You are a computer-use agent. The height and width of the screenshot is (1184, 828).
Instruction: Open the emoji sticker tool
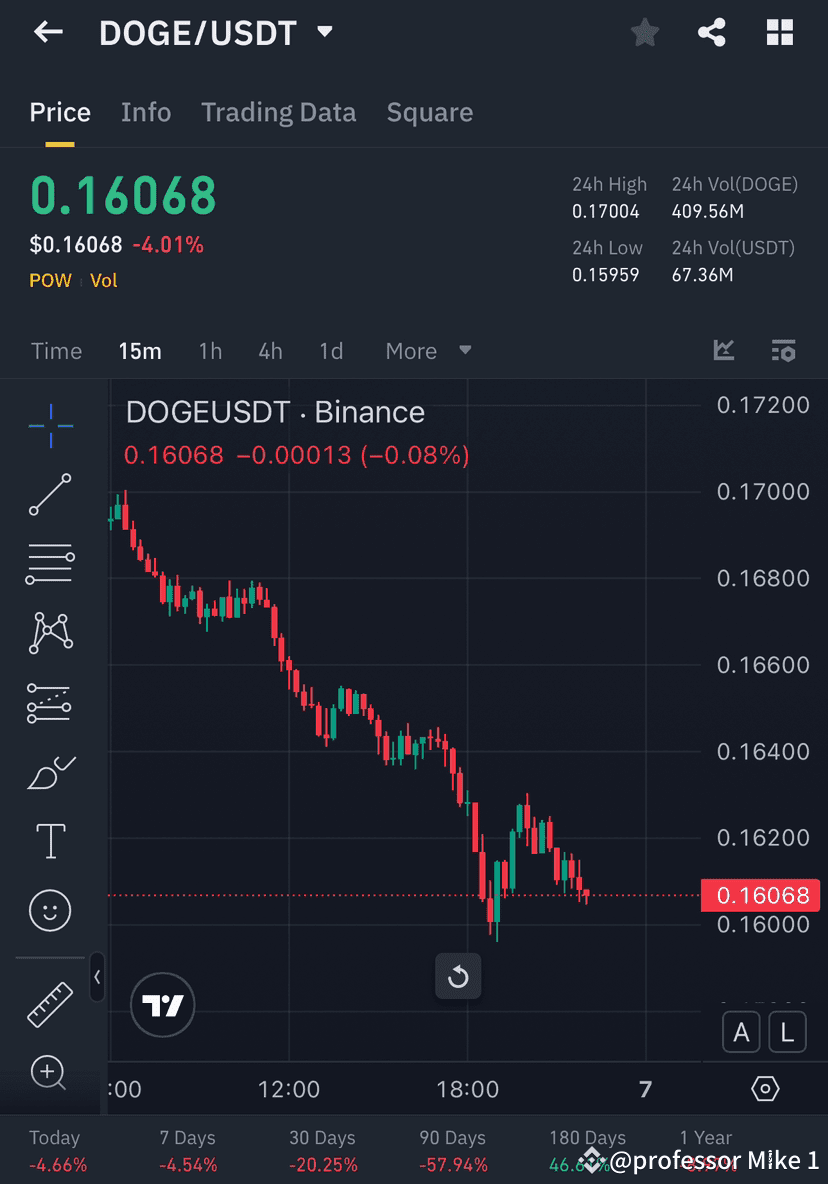pos(50,911)
